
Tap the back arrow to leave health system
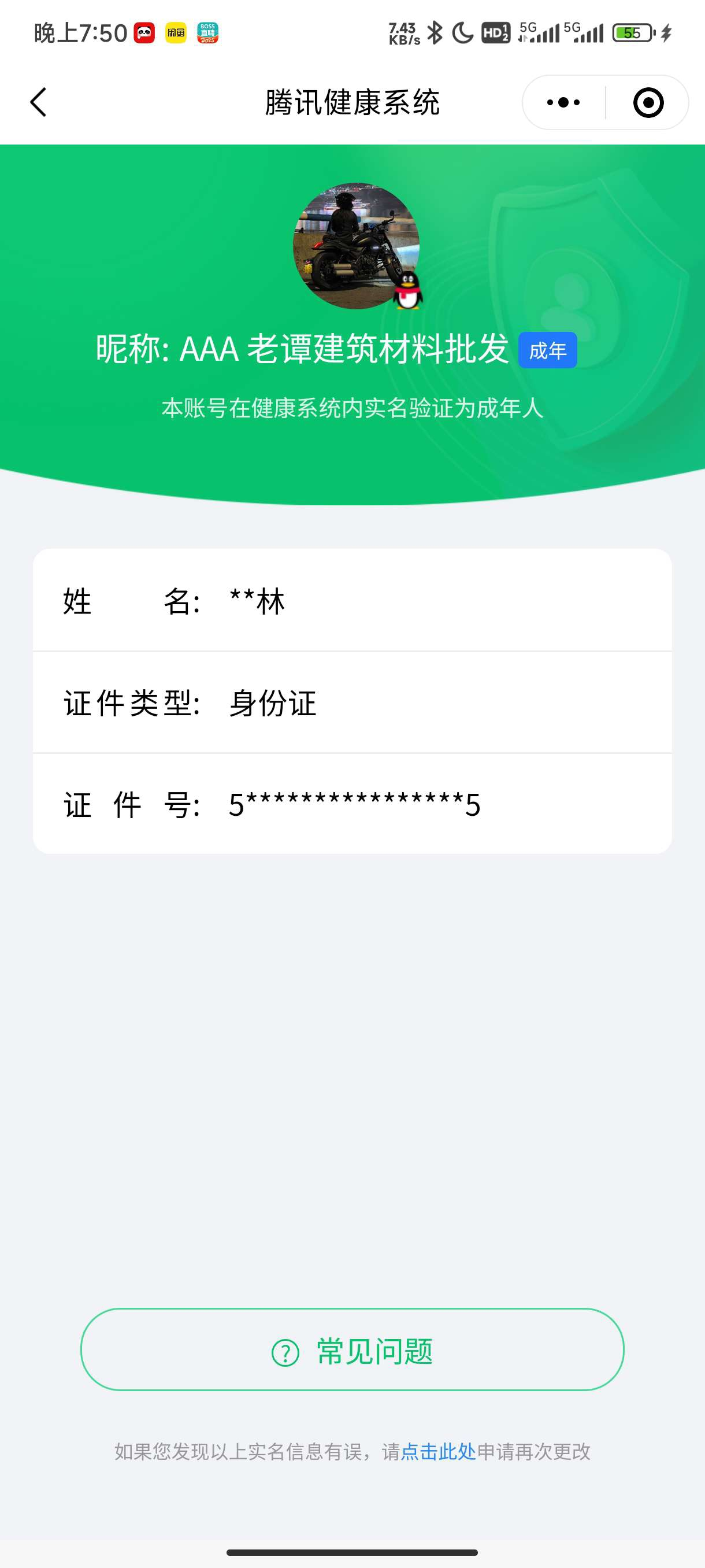38,102
